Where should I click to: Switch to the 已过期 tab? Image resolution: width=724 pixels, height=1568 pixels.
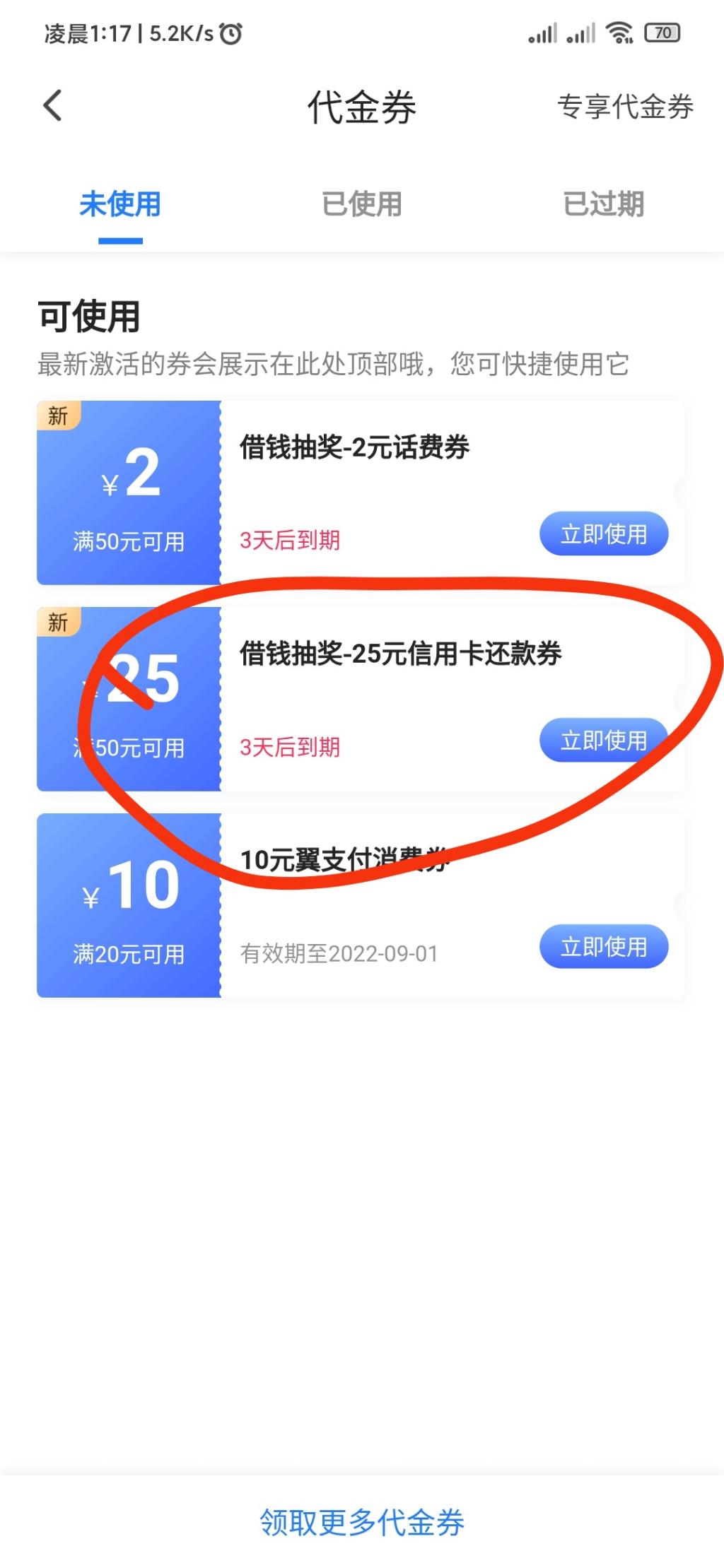[604, 205]
